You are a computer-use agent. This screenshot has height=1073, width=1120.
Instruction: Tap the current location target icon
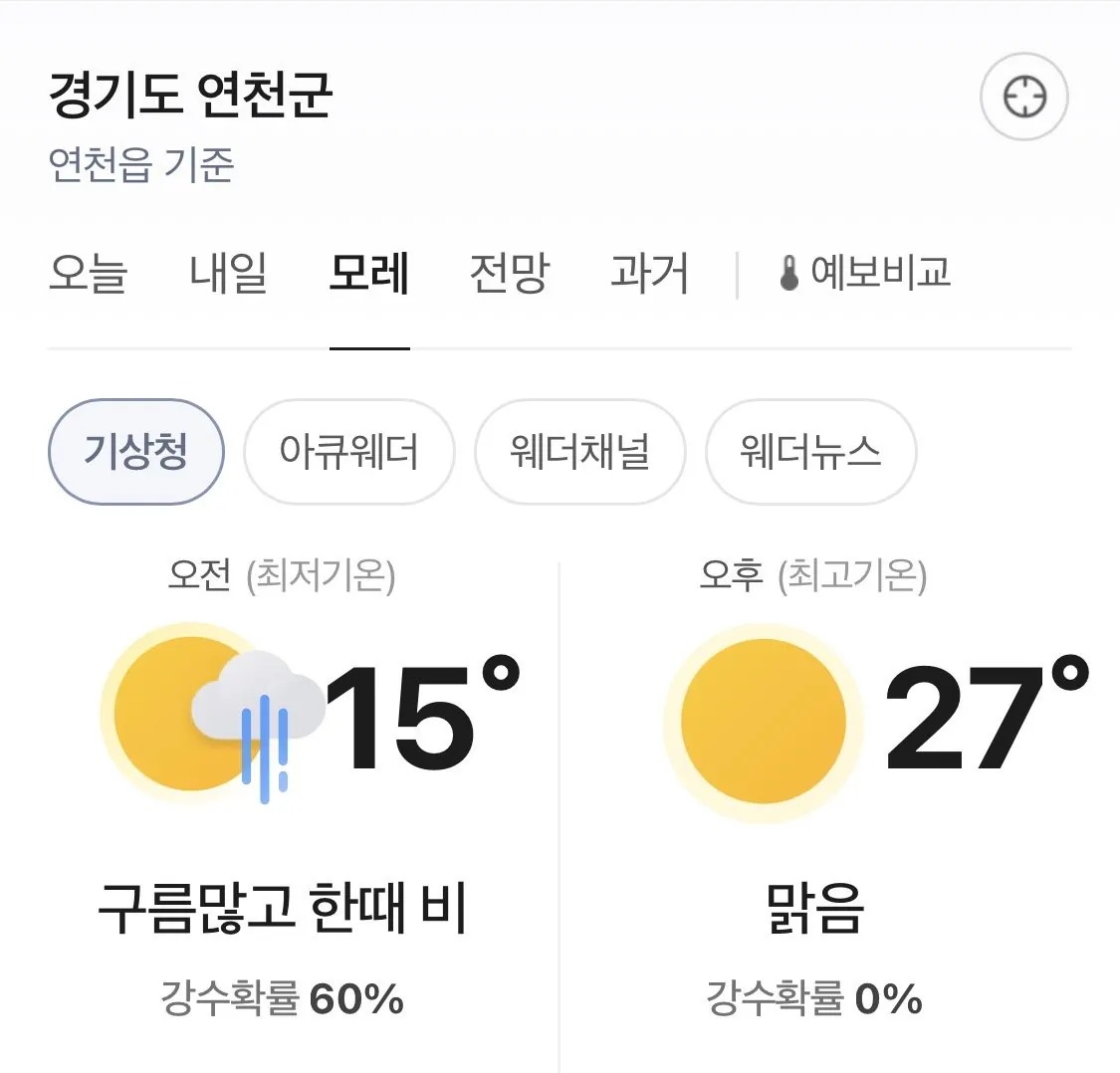(x=1024, y=97)
